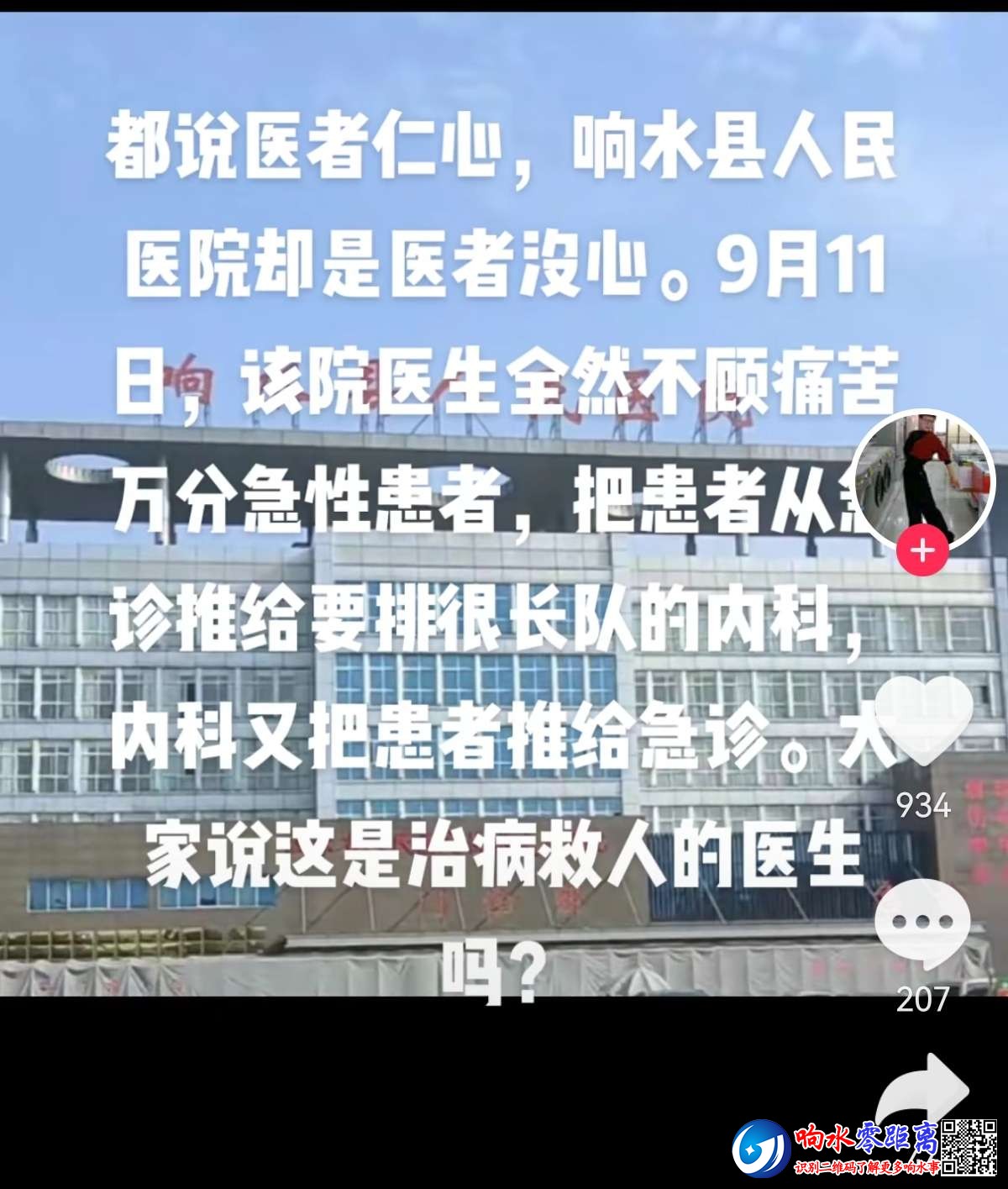Open the video creator's profile avatar

(924, 481)
